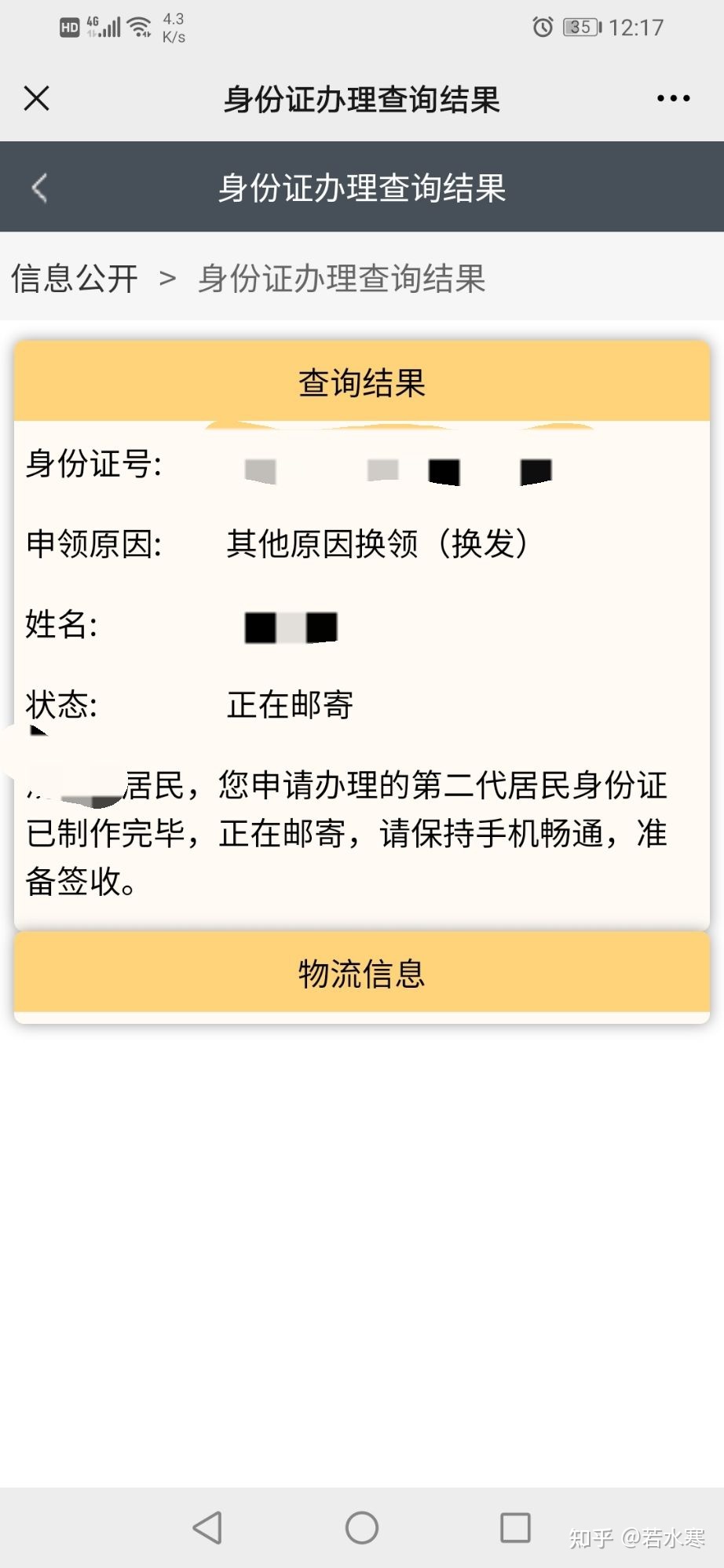Close the webview with the X icon

coord(36,99)
